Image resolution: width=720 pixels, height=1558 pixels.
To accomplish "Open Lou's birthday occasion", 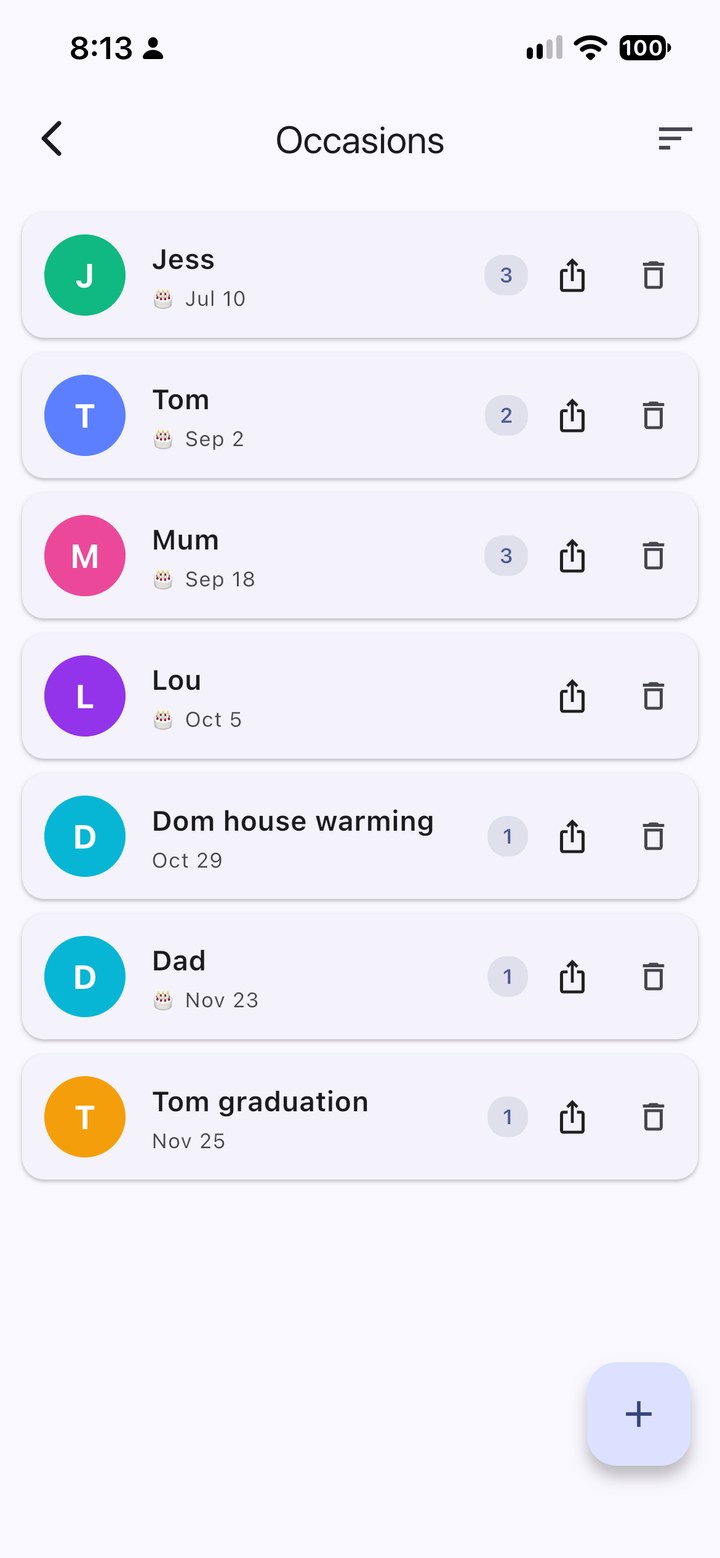I will (x=360, y=695).
